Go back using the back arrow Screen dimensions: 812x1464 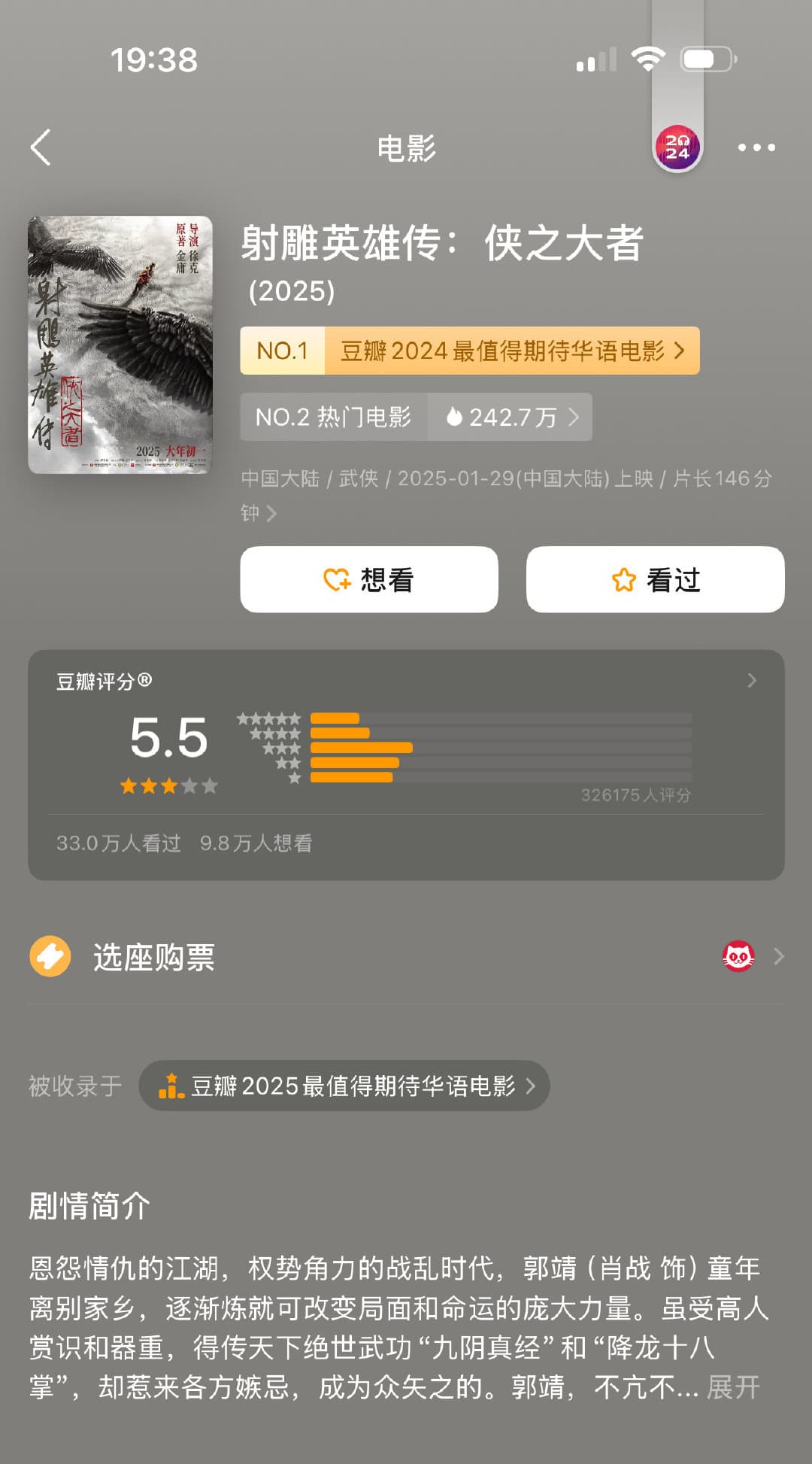click(x=41, y=147)
